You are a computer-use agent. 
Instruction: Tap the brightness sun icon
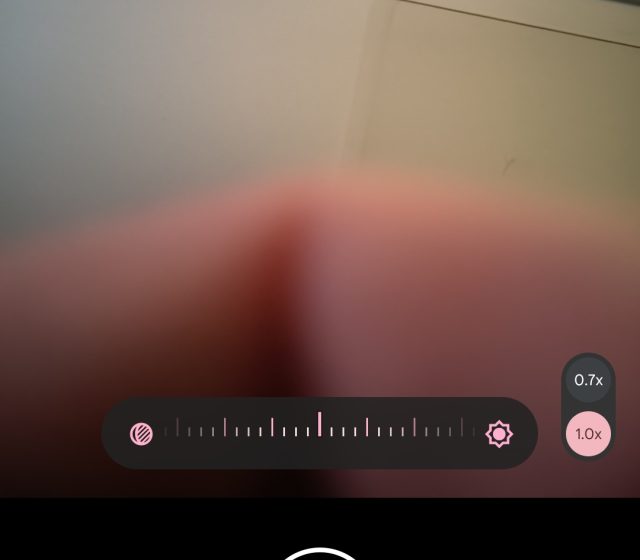pos(498,434)
